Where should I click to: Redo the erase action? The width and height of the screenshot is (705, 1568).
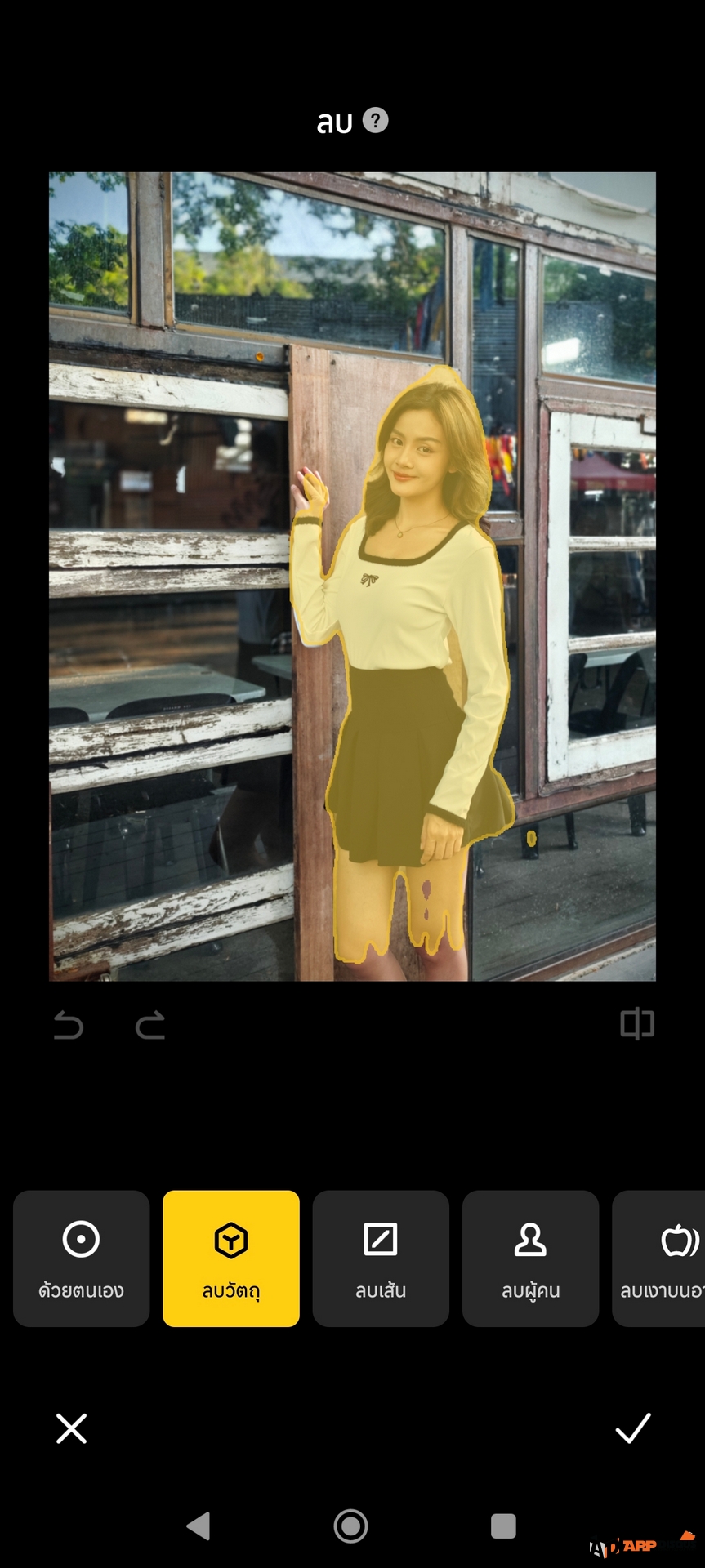tap(150, 1024)
